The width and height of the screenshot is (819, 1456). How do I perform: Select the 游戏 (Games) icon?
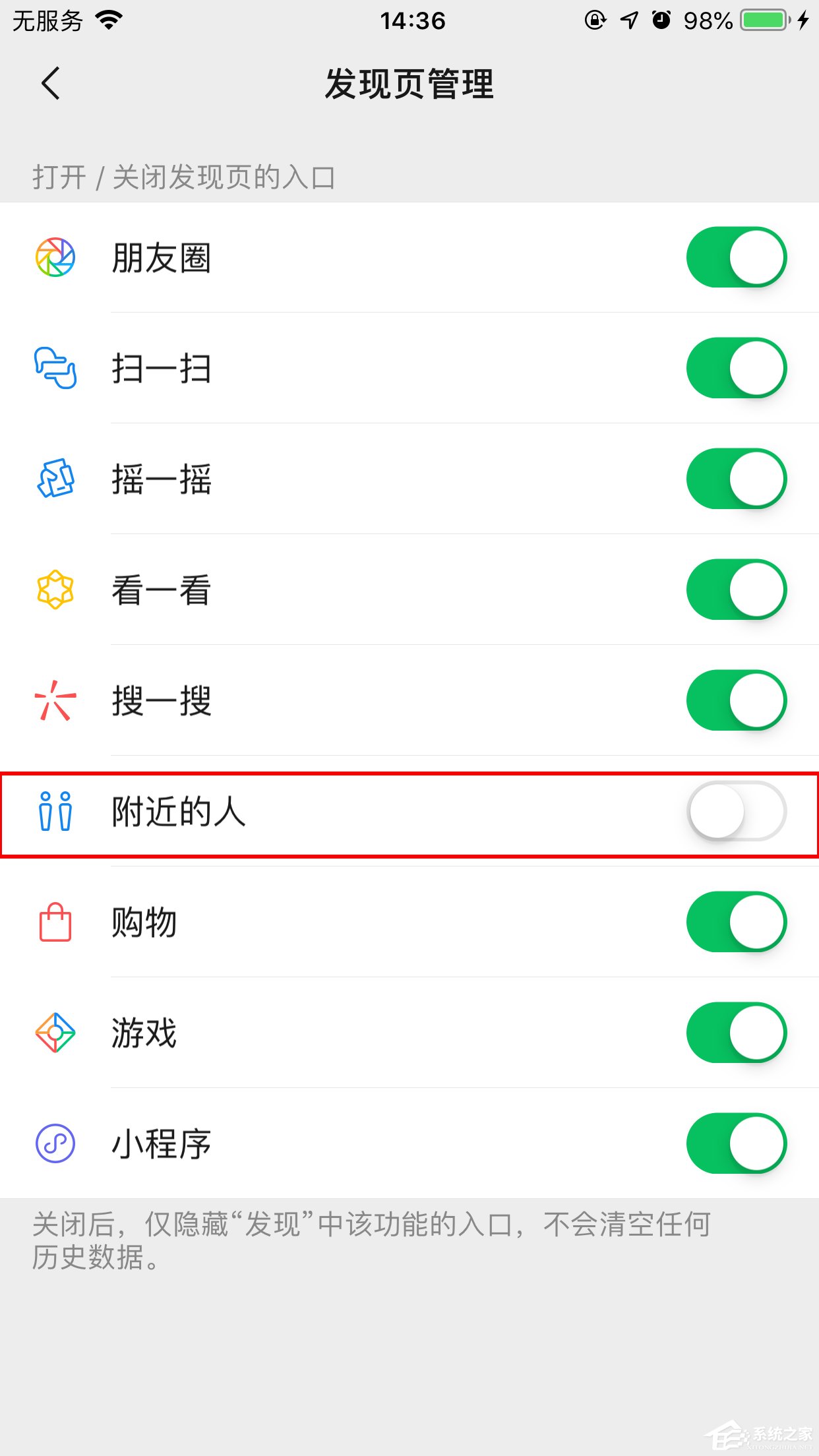[x=55, y=1034]
